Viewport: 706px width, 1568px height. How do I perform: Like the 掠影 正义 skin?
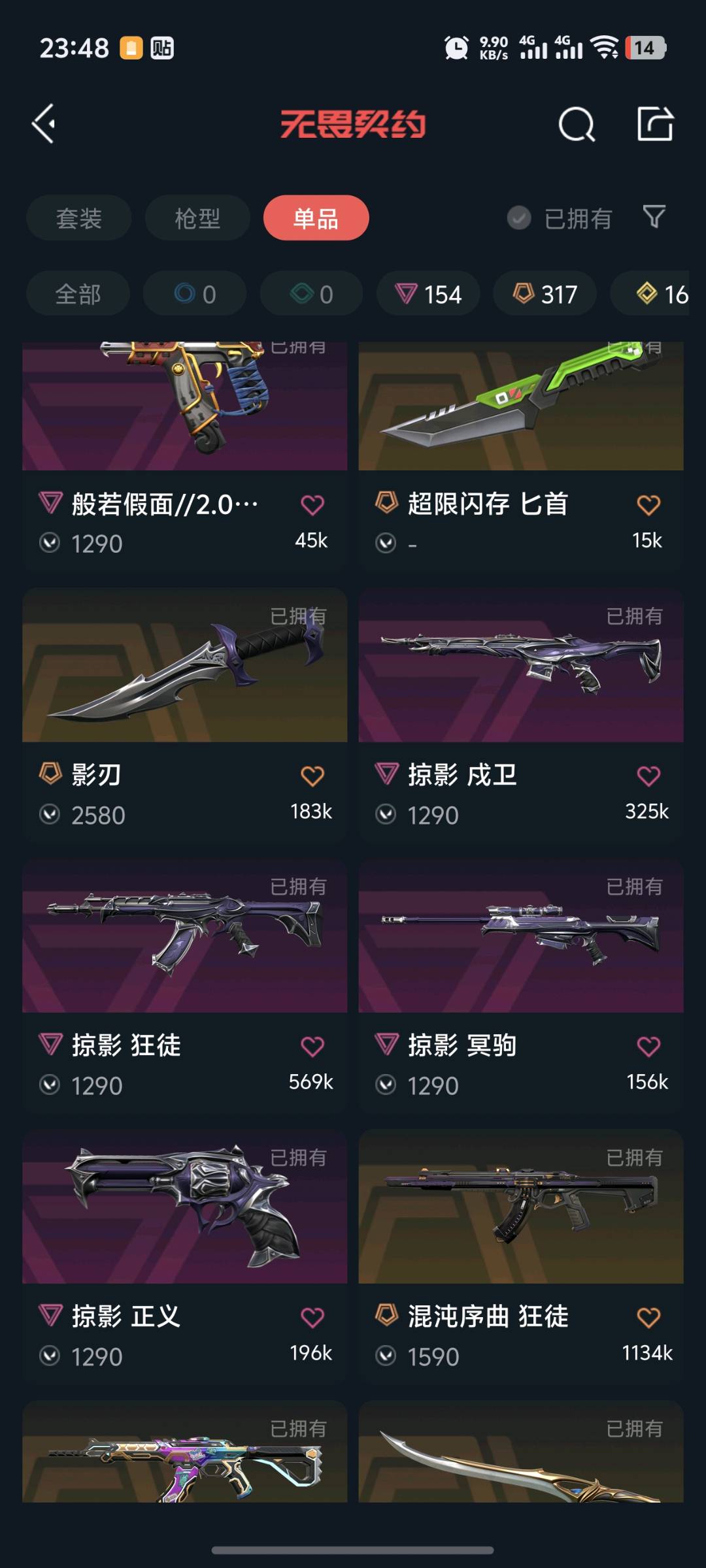[x=312, y=1318]
